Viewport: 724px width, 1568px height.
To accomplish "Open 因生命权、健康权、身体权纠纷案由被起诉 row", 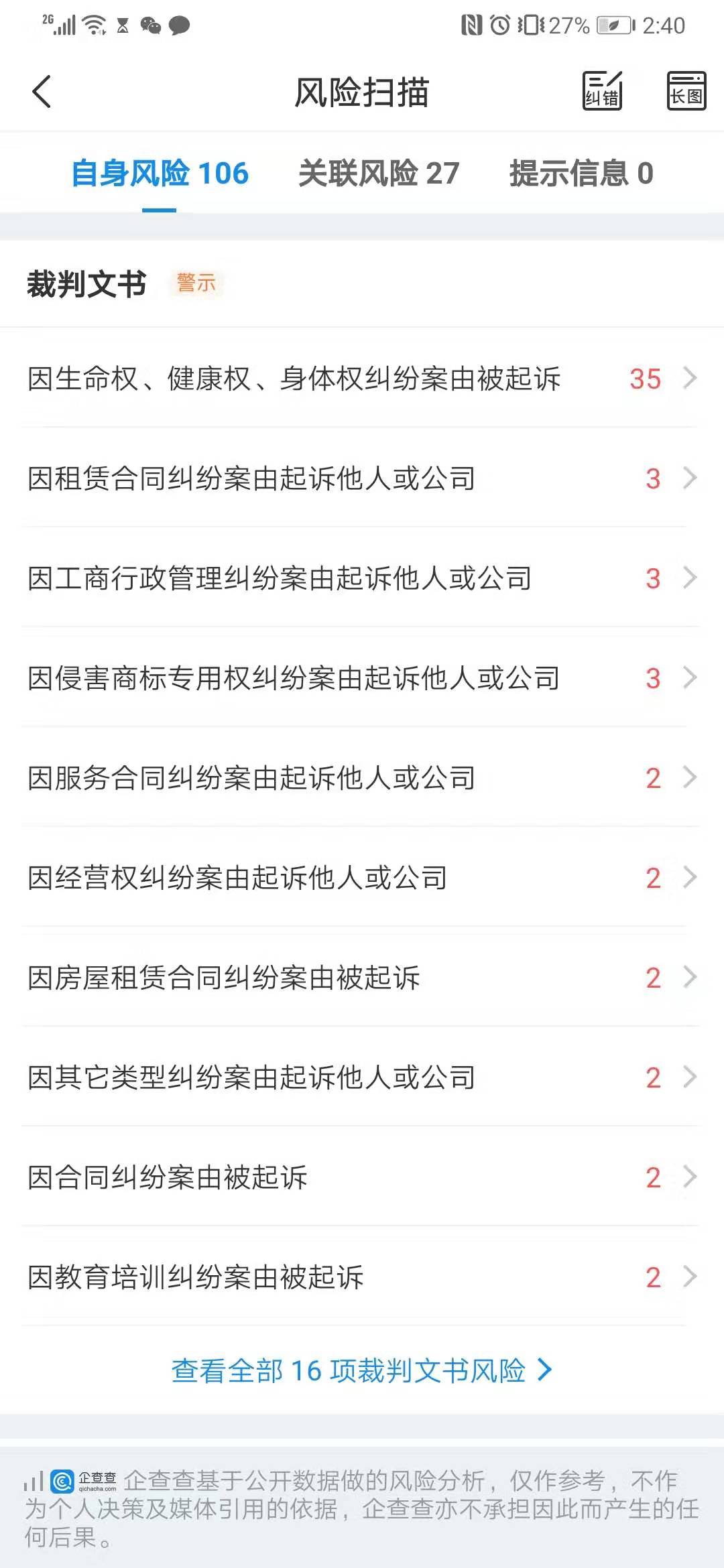I will coord(362,379).
